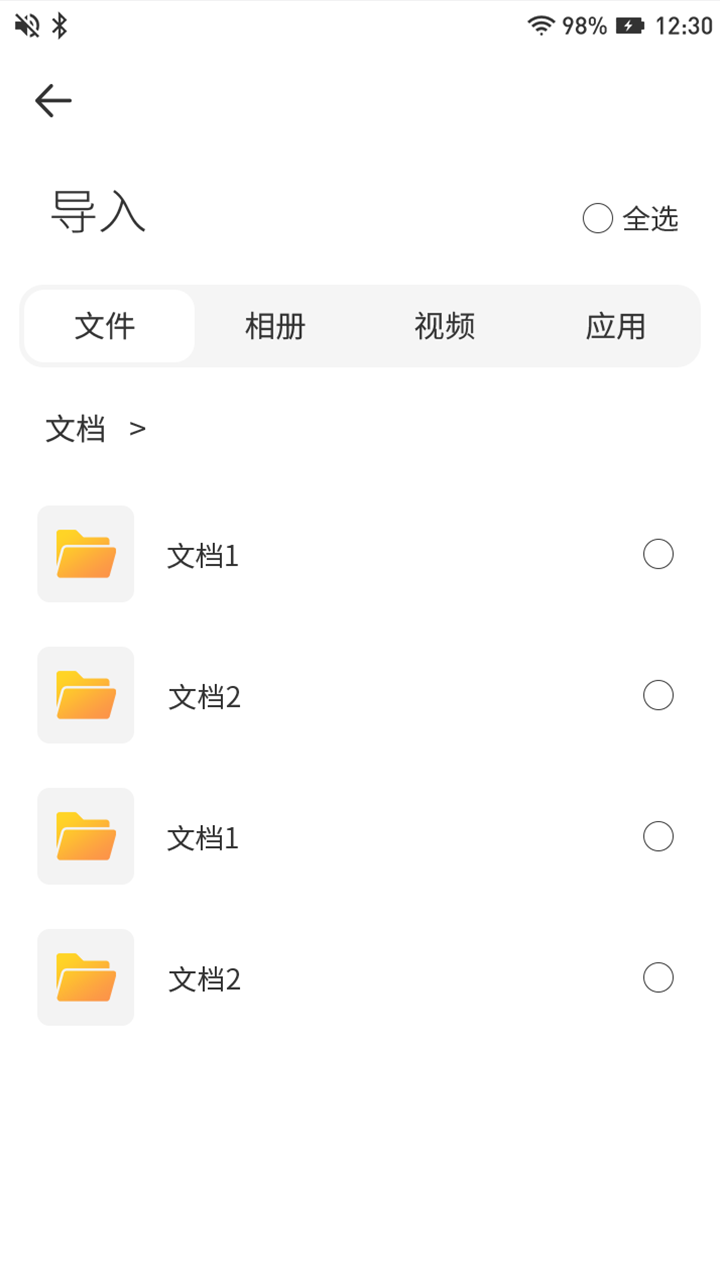Viewport: 720px width, 1280px height.
Task: Select the first 文档2 item
Action: point(658,695)
